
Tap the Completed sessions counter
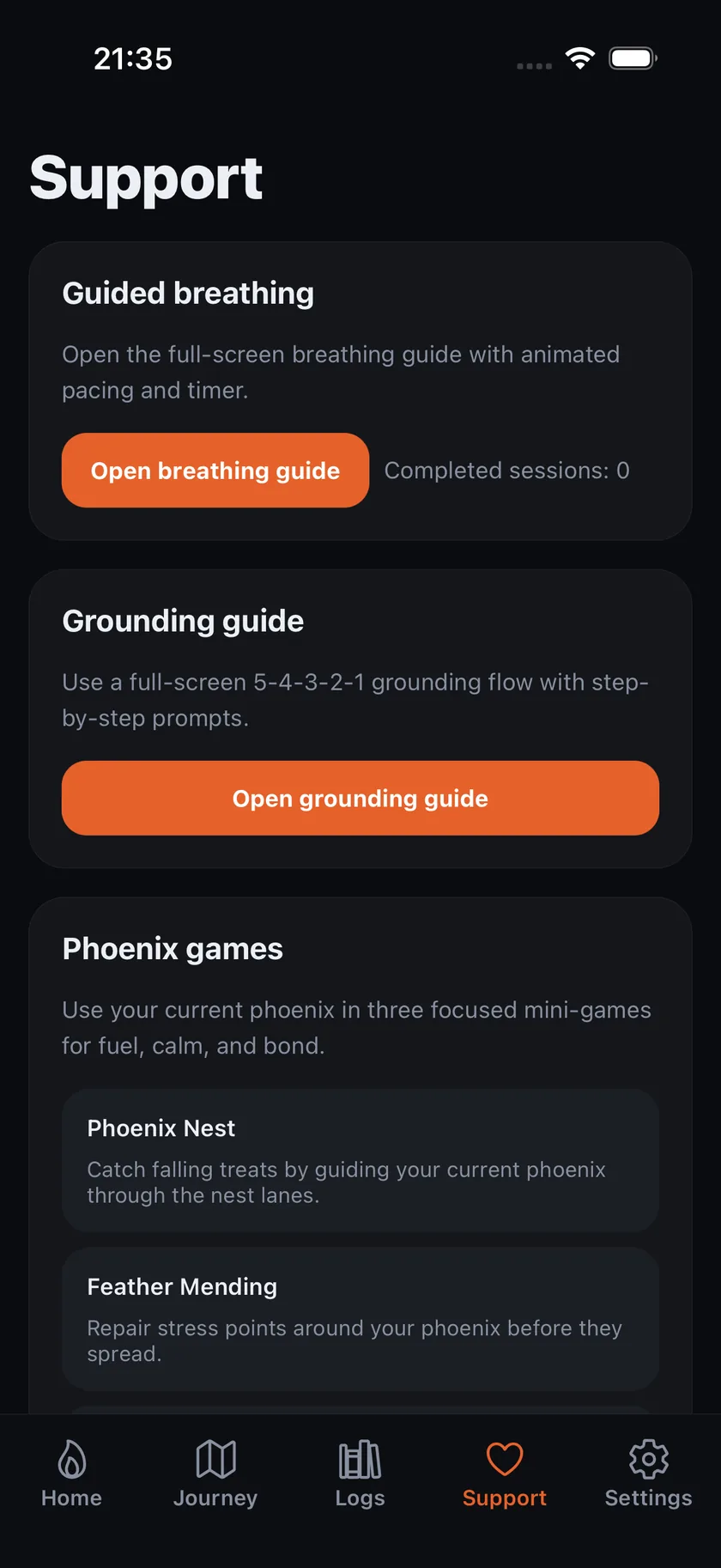click(507, 471)
